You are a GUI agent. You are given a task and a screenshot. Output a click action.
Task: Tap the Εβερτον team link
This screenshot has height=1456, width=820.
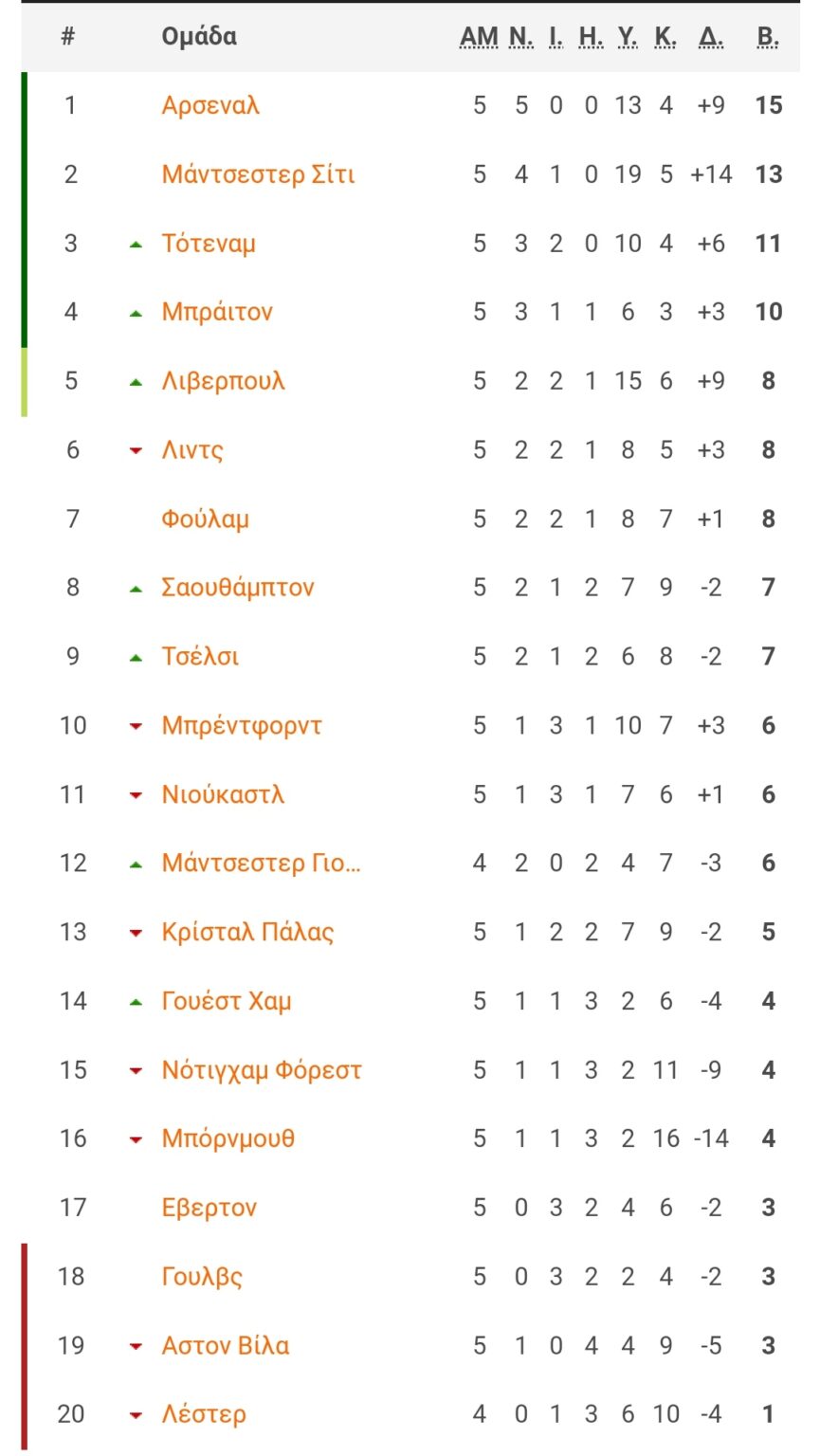(209, 1208)
